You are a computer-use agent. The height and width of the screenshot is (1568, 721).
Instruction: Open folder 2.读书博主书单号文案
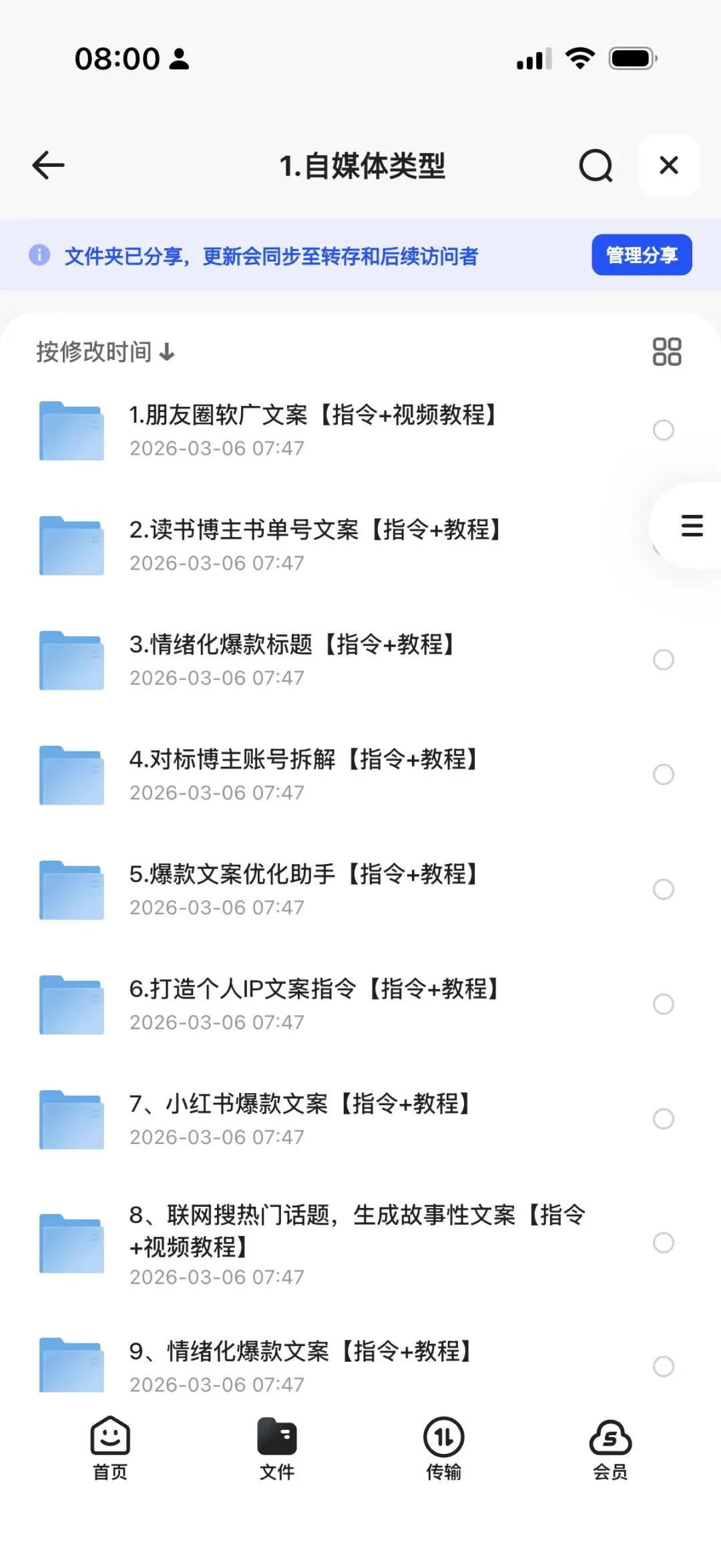(314, 544)
